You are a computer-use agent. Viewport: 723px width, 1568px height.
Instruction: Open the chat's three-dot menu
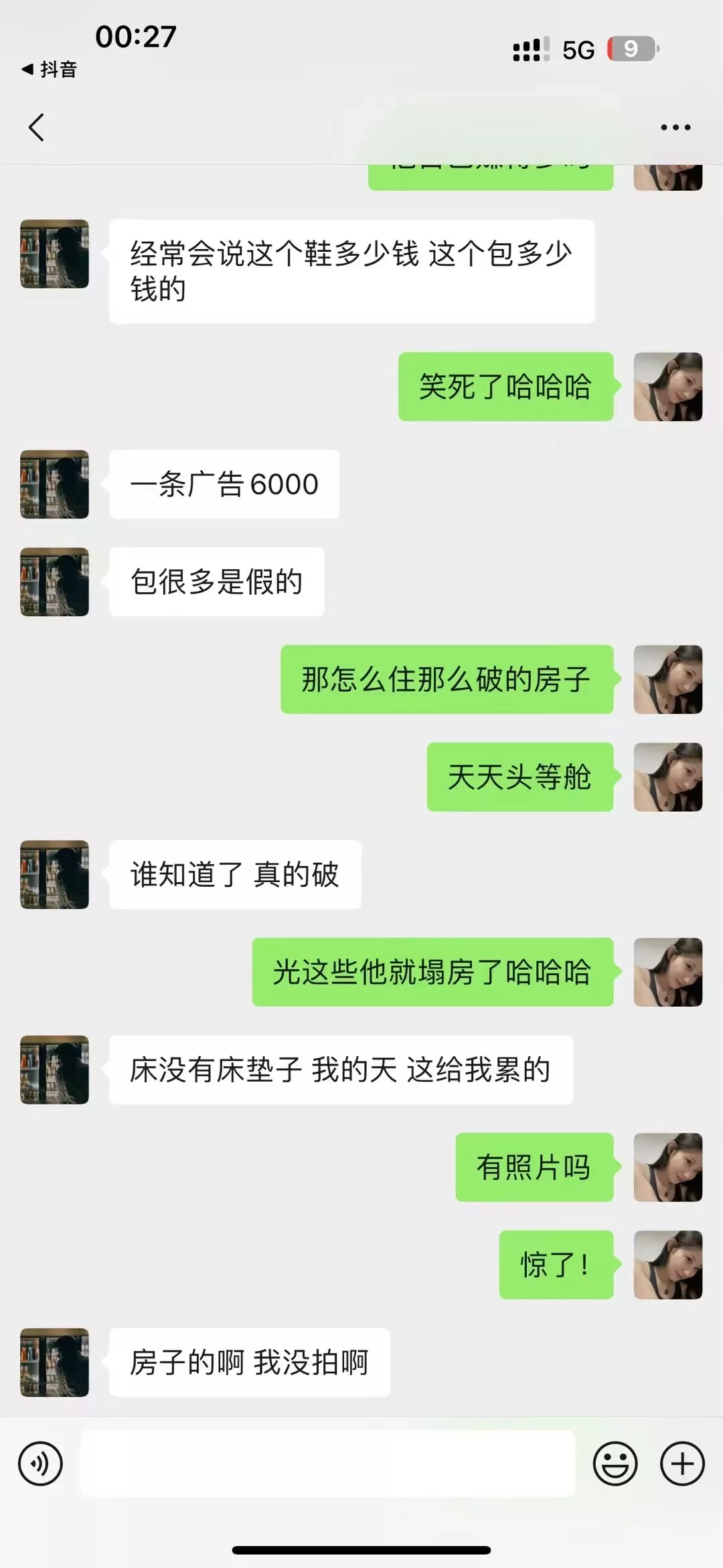coord(675,127)
